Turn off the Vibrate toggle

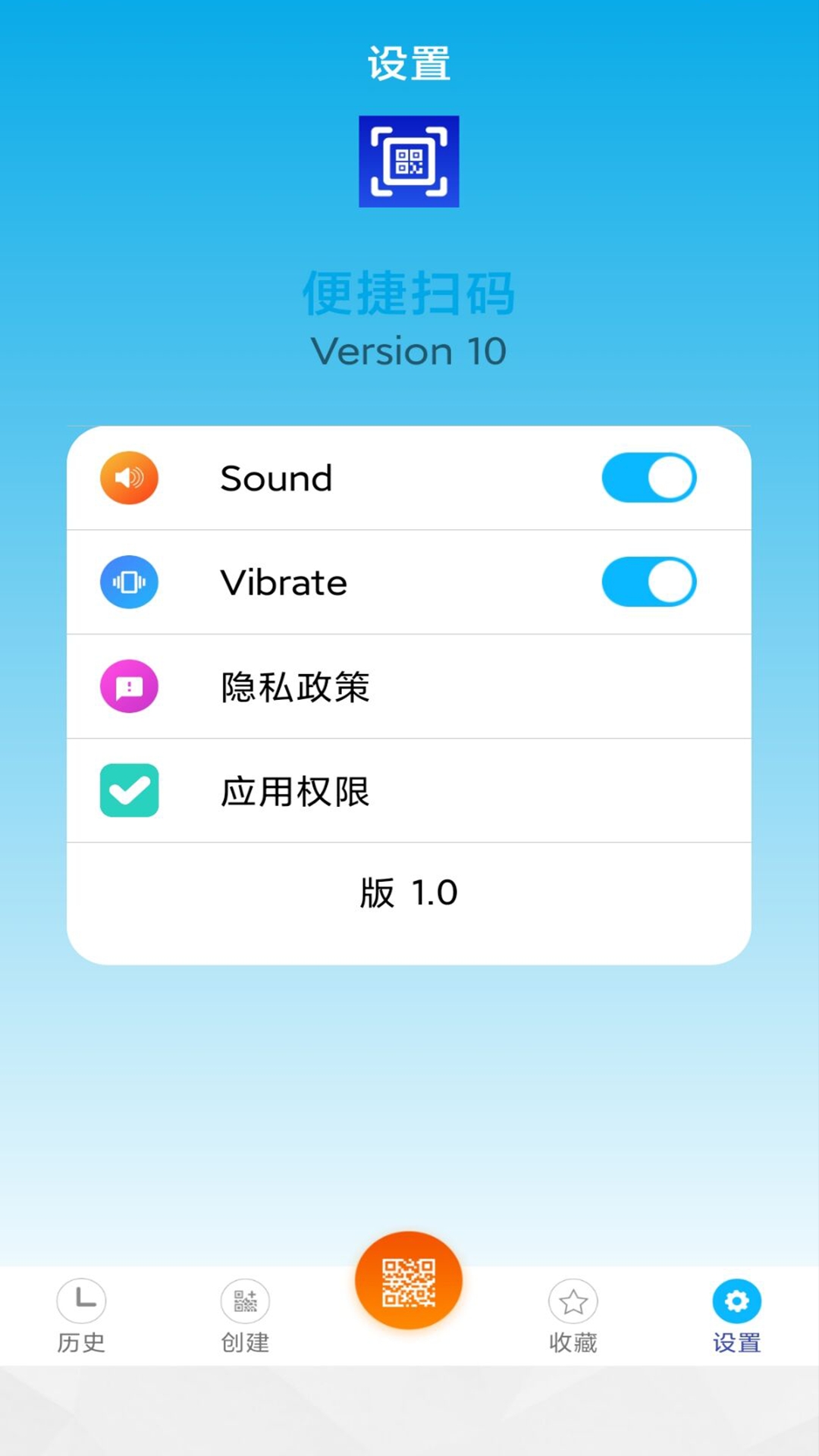[x=648, y=582]
